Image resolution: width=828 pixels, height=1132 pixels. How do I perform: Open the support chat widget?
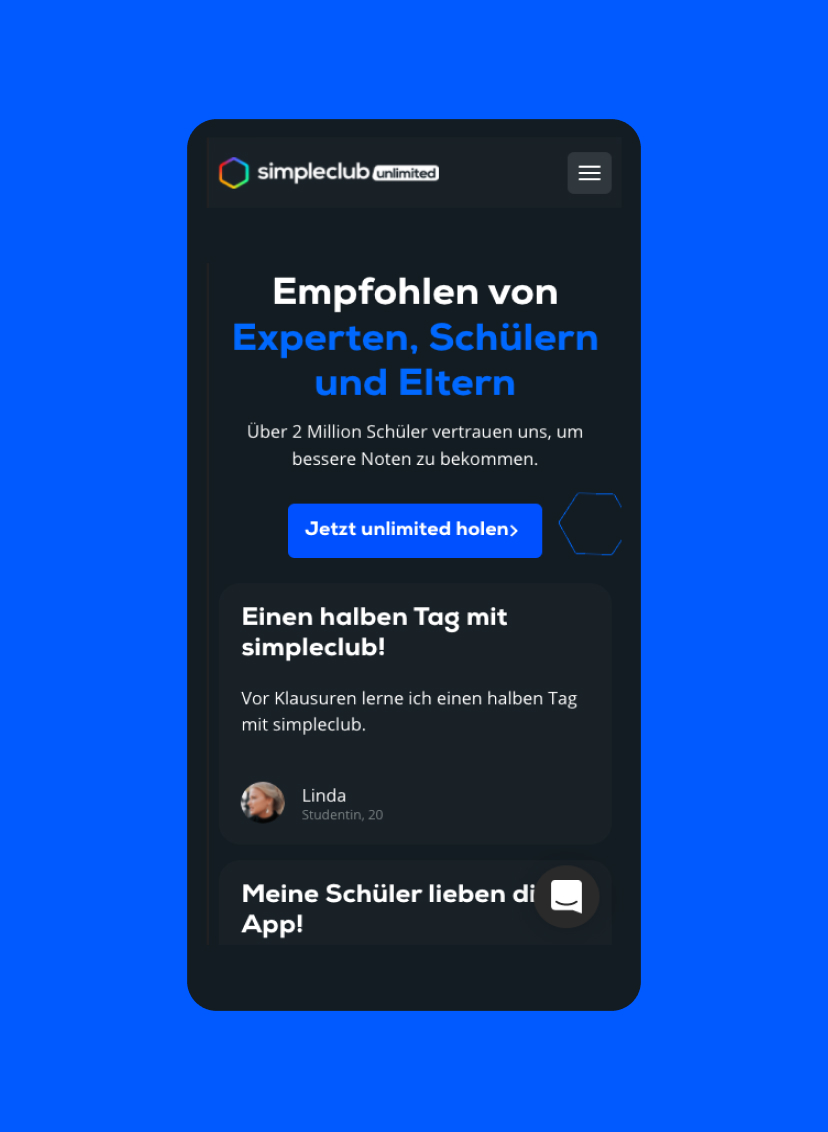pyautogui.click(x=566, y=896)
